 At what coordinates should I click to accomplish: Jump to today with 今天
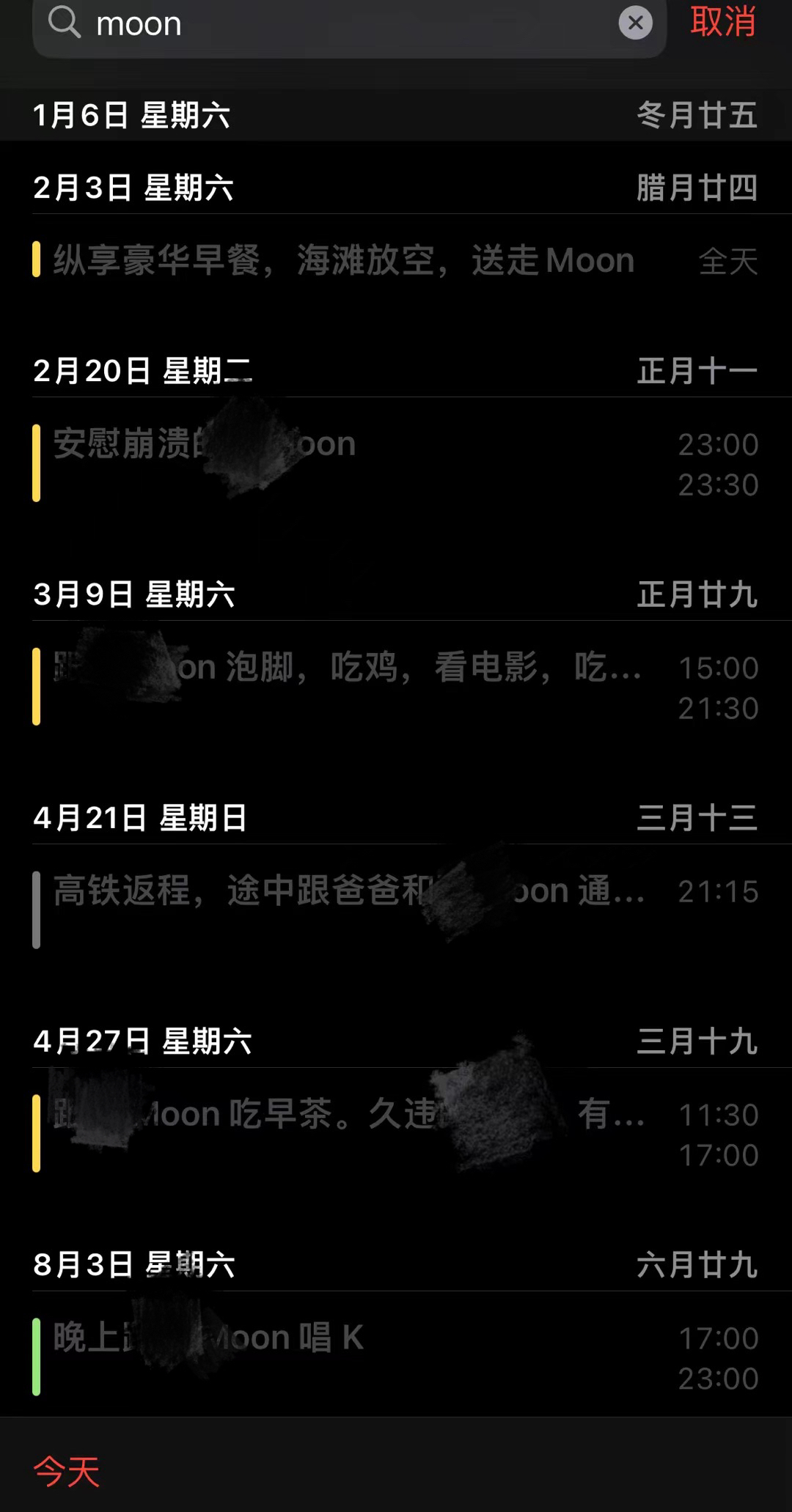pos(67,1471)
